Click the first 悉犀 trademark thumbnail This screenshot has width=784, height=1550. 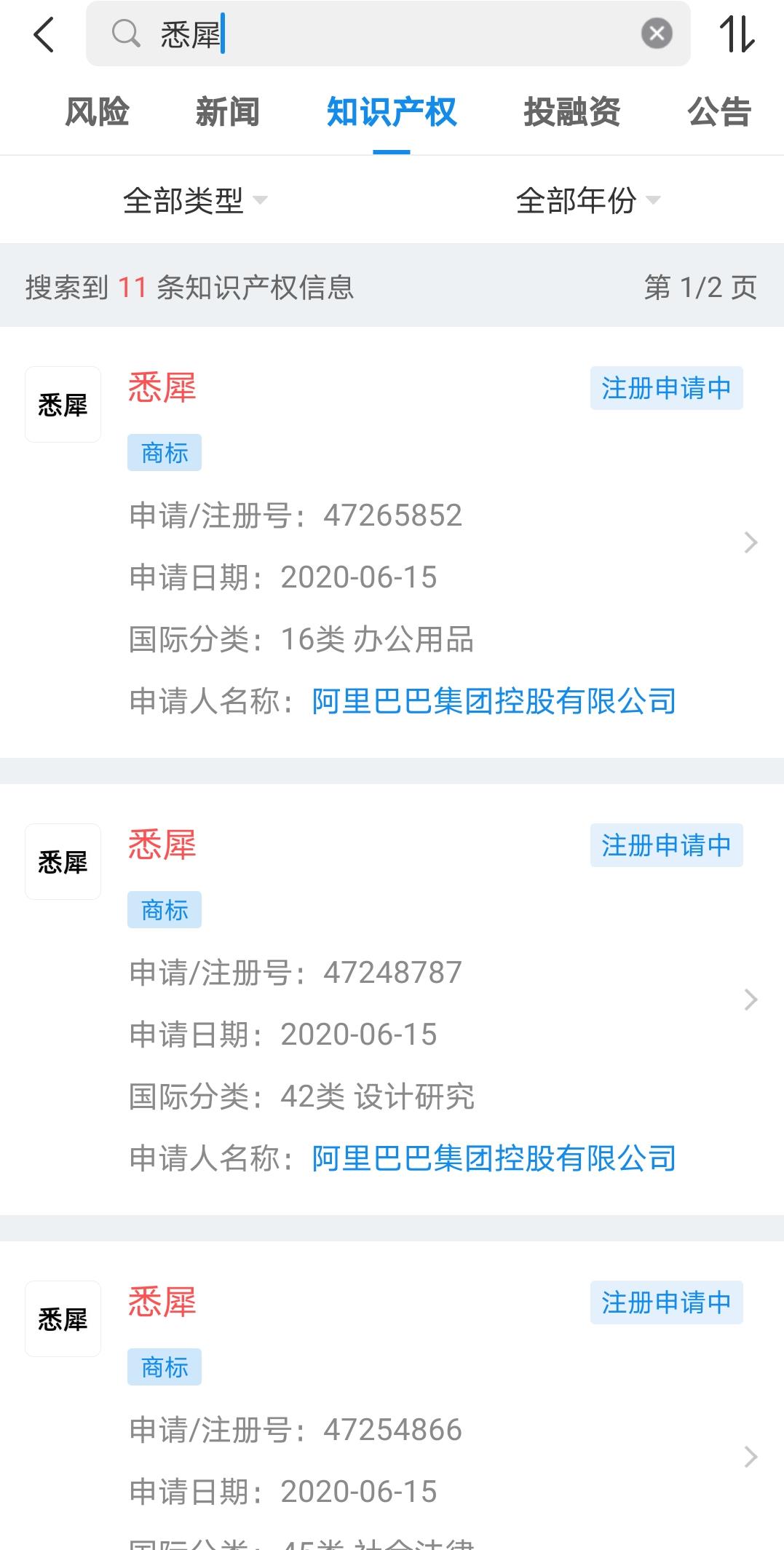(x=63, y=405)
